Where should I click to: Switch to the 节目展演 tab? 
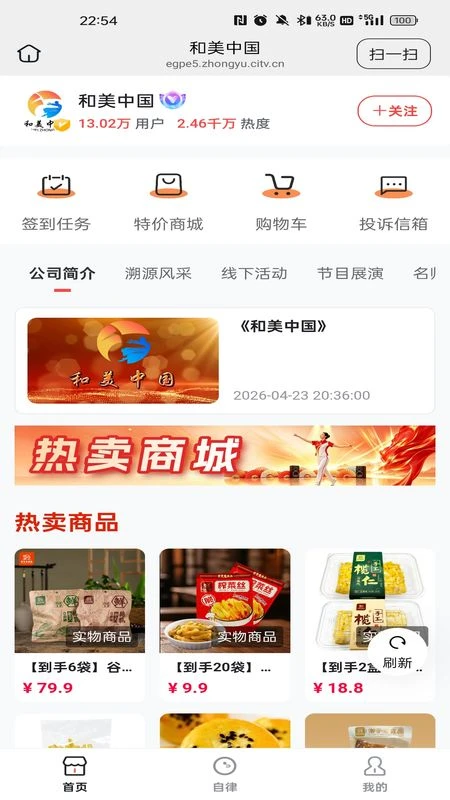[x=350, y=273]
